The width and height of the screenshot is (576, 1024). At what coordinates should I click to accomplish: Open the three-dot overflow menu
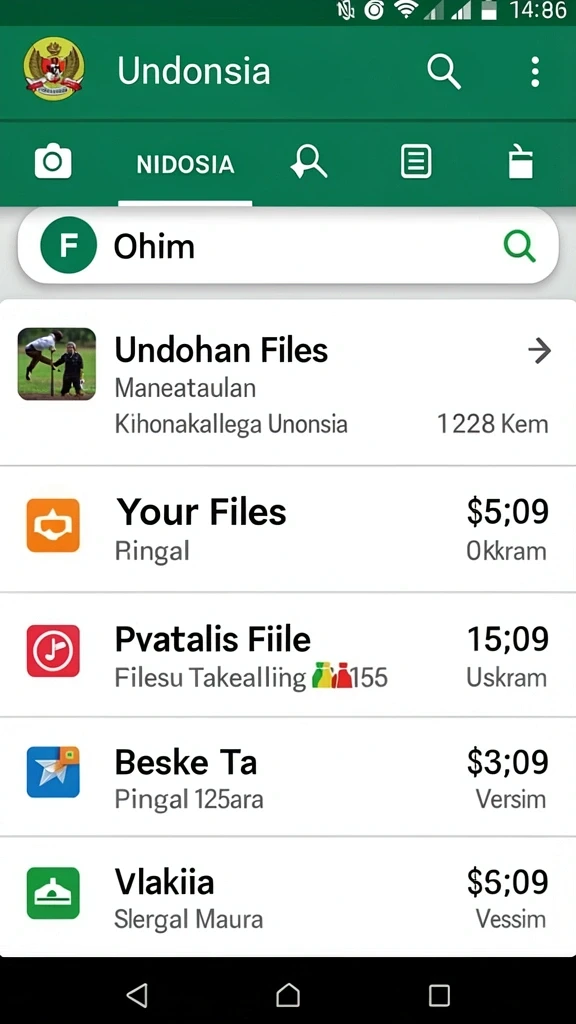point(535,71)
